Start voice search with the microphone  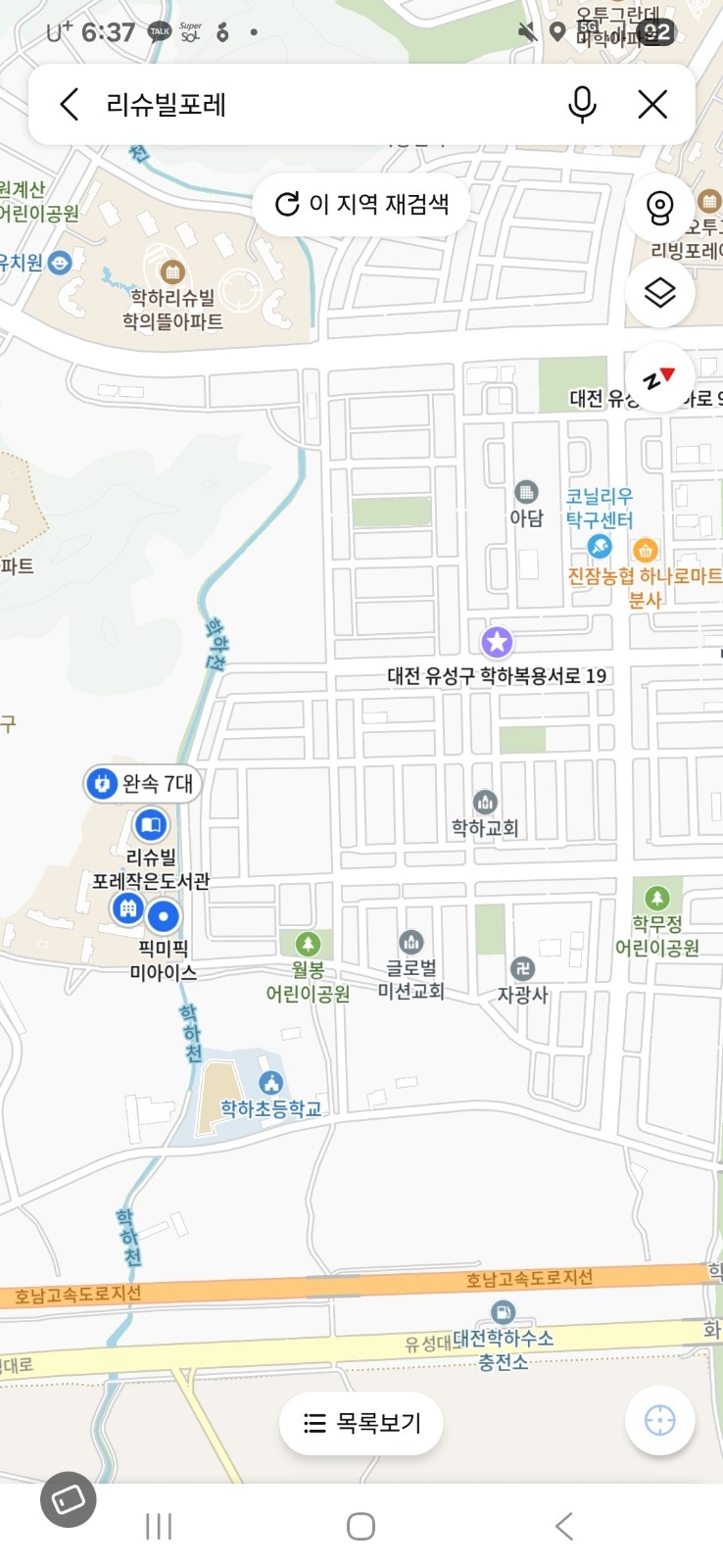click(582, 104)
